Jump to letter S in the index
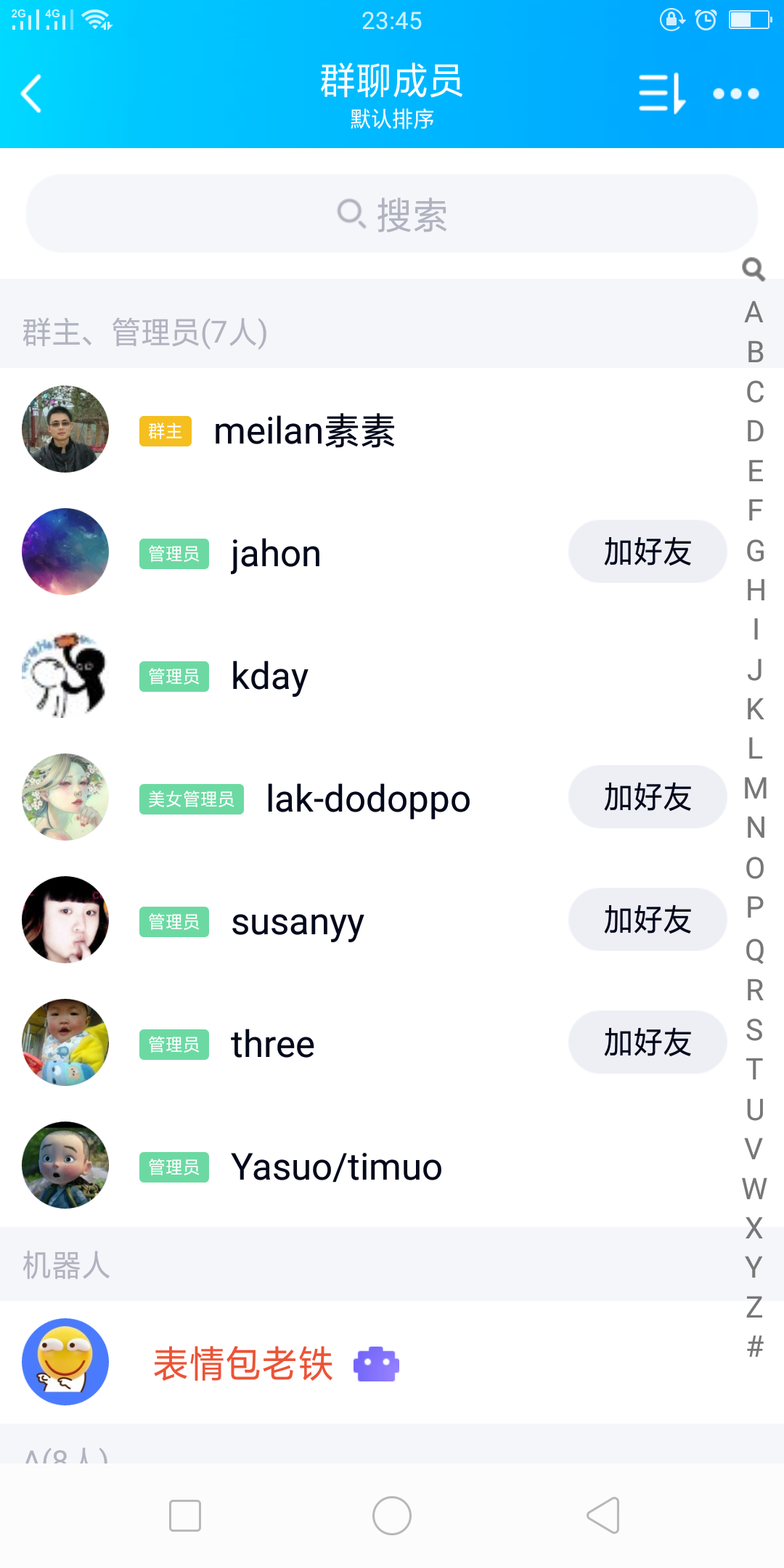The height and width of the screenshot is (1568, 784). [x=755, y=1030]
